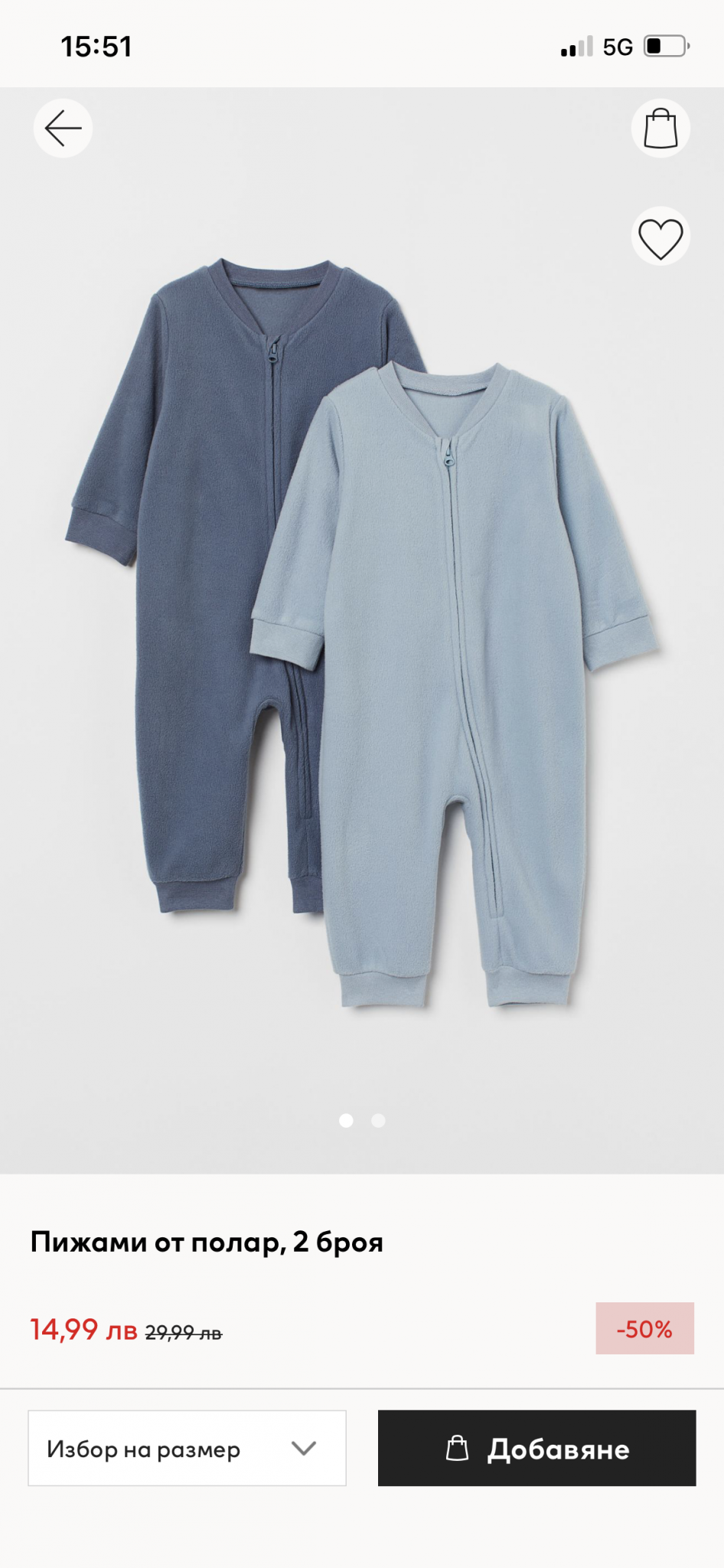Screen dimensions: 724x1568
Task: Jump to the second image dot
Action: click(378, 1121)
